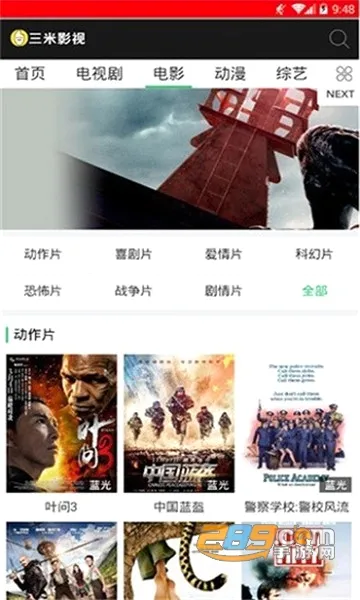Choose the 喜剧片 category
This screenshot has width=360, height=600.
coord(133,254)
